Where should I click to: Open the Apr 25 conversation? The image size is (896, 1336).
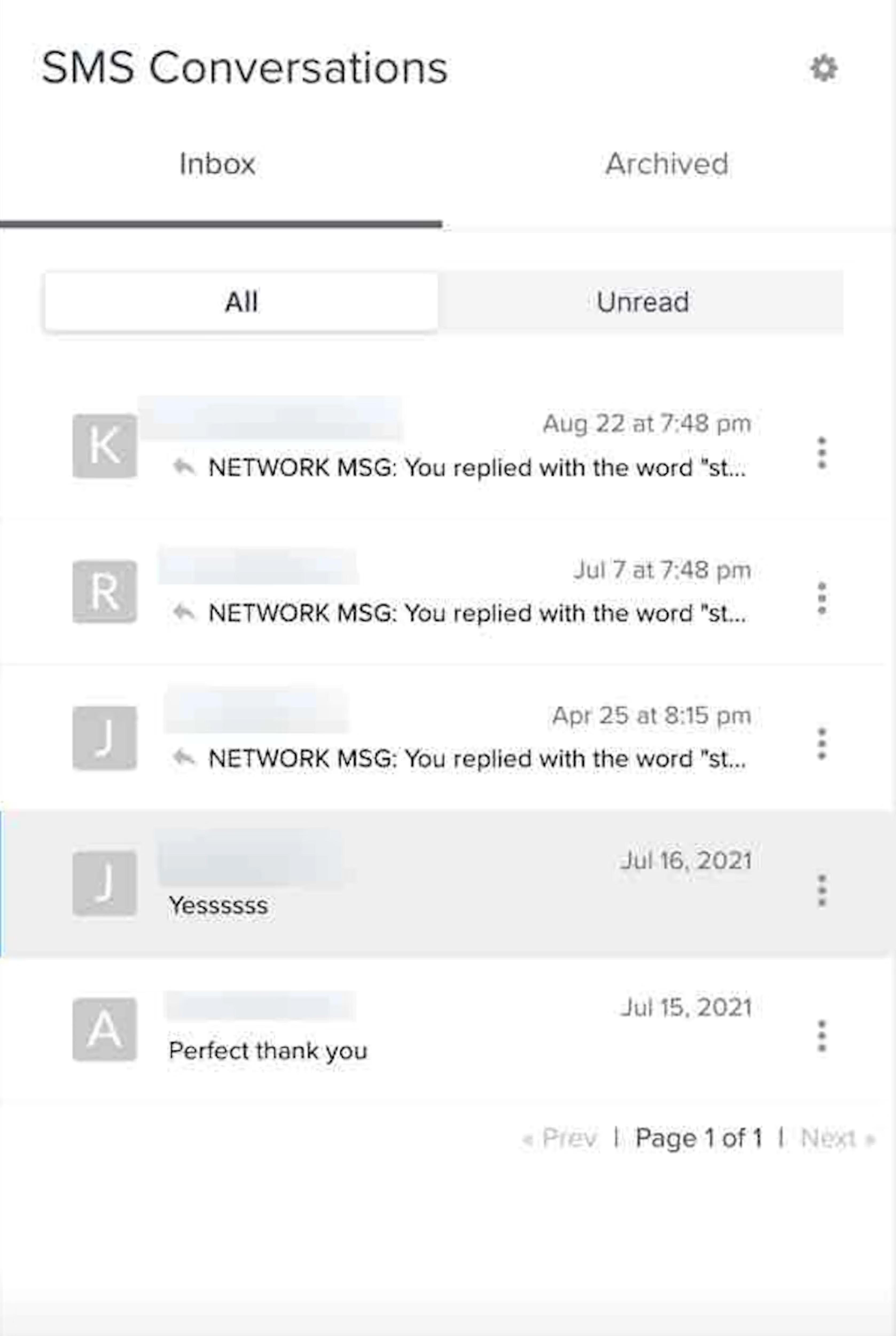point(446,738)
